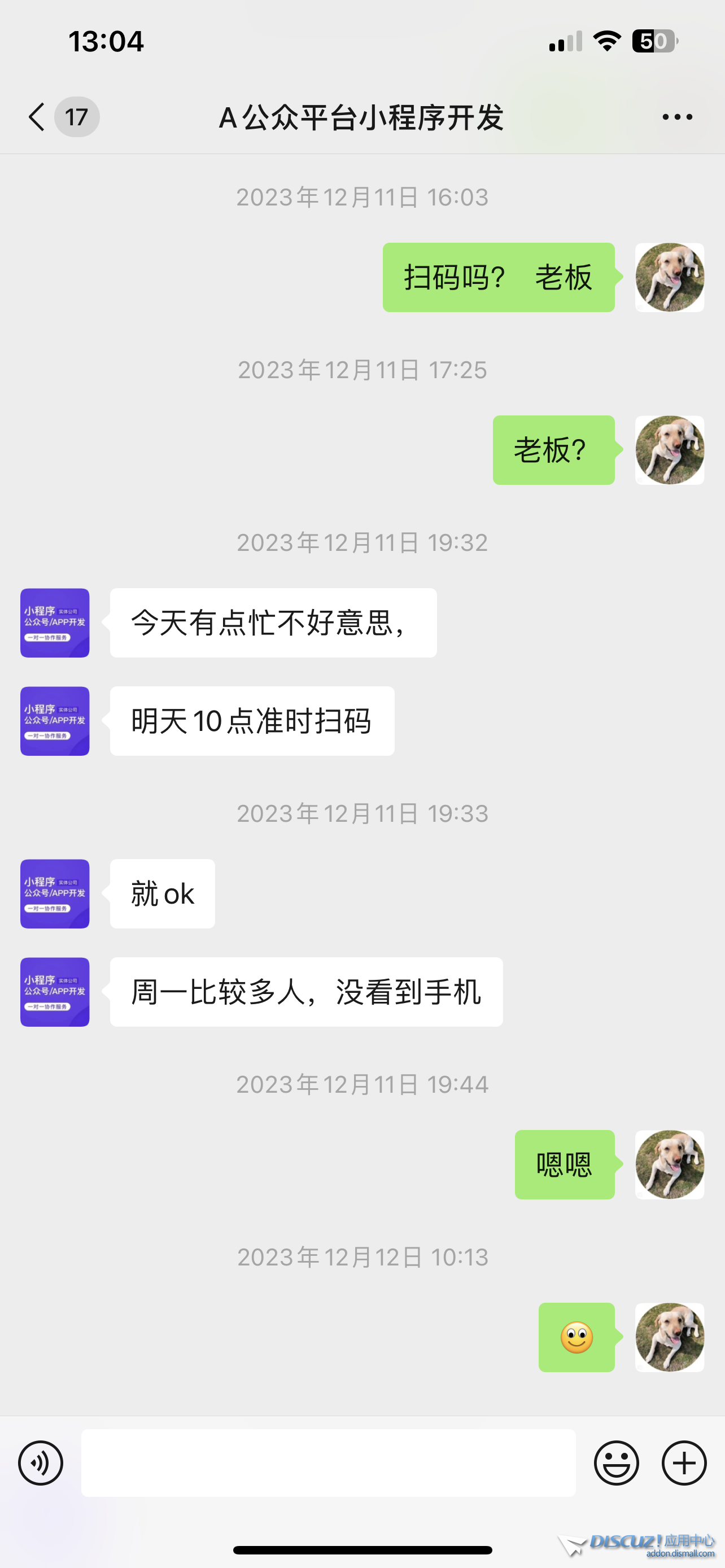Viewport: 725px width, 1568px height.
Task: Open the emoji sticker panel
Action: pos(616,1462)
